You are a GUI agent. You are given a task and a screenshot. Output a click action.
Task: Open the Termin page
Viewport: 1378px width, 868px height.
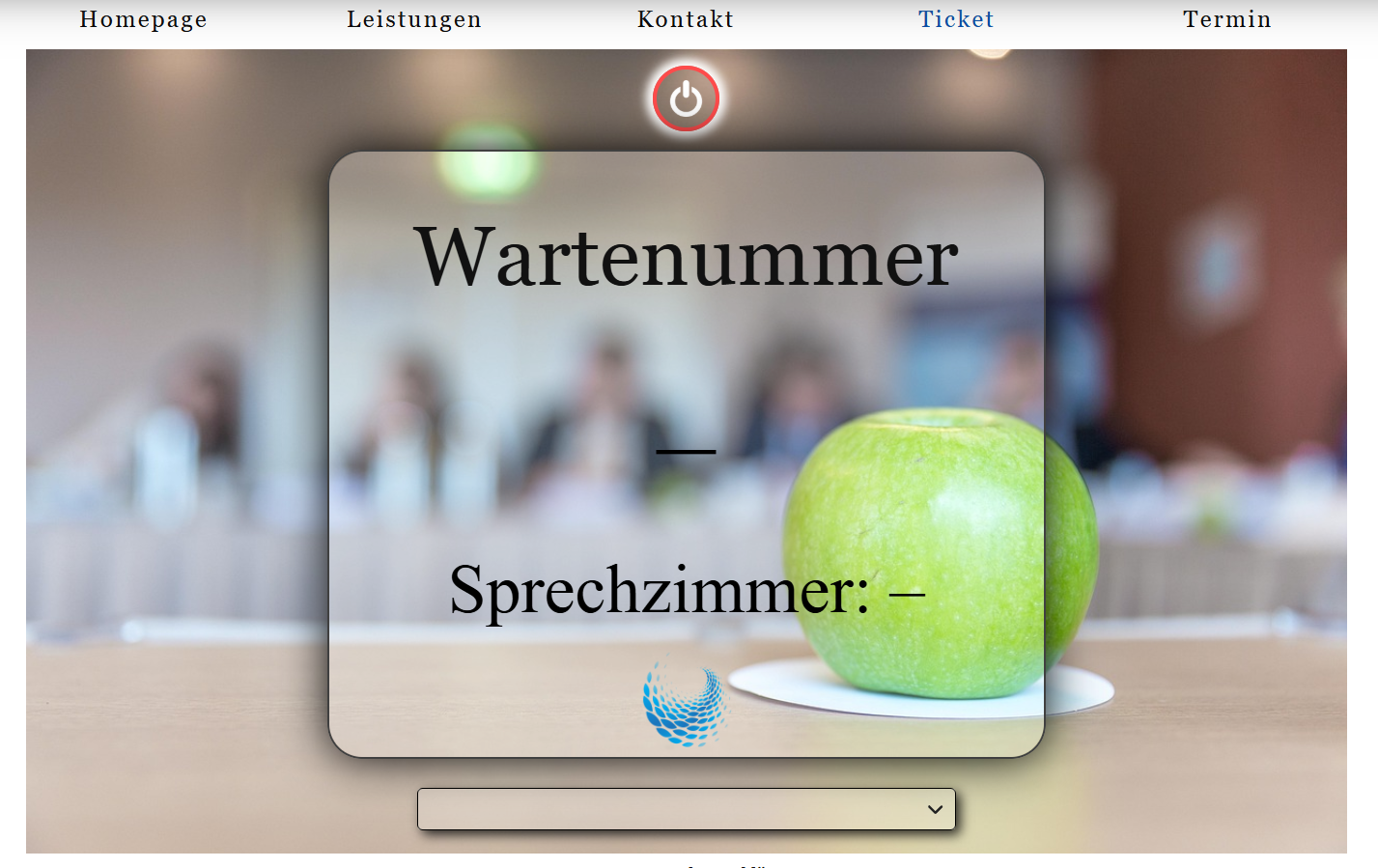[1227, 19]
